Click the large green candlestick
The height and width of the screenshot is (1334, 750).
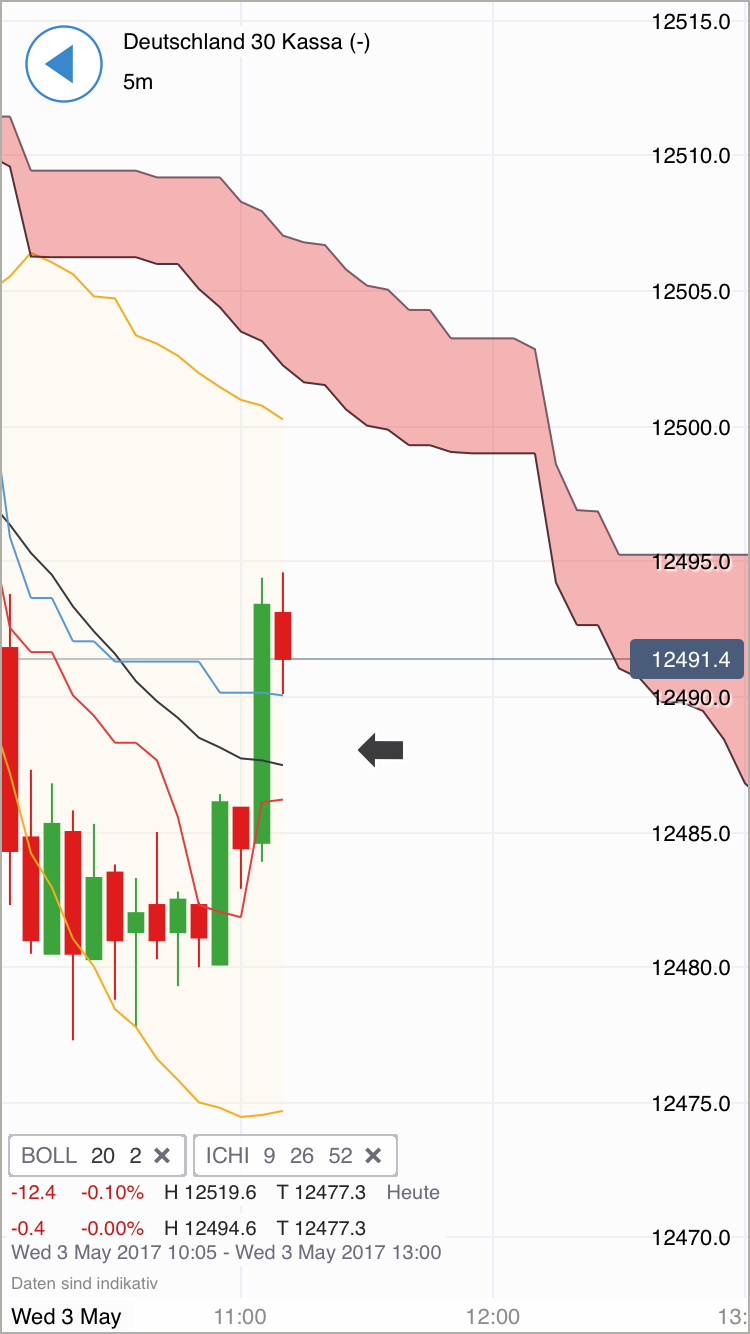coord(262,720)
